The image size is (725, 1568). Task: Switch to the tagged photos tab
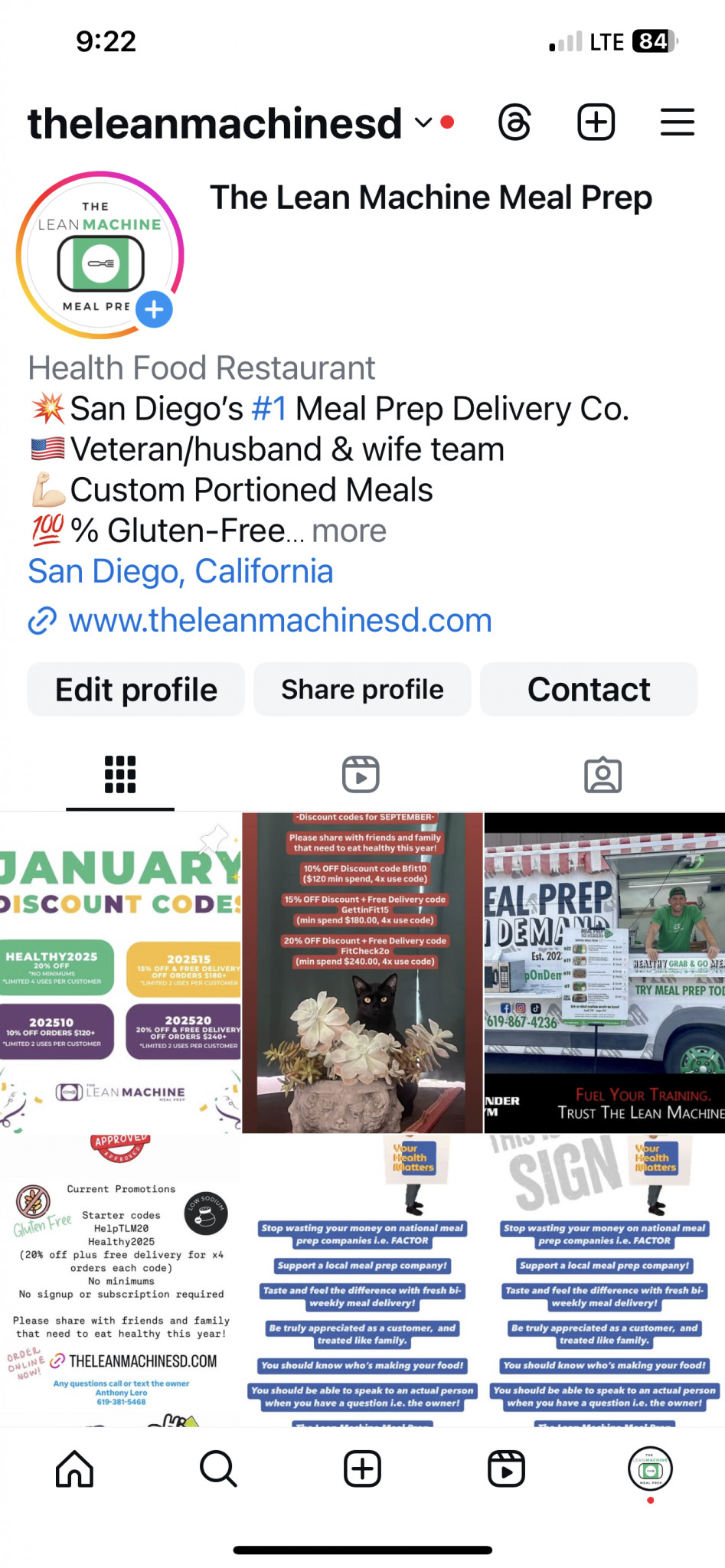pos(603,775)
